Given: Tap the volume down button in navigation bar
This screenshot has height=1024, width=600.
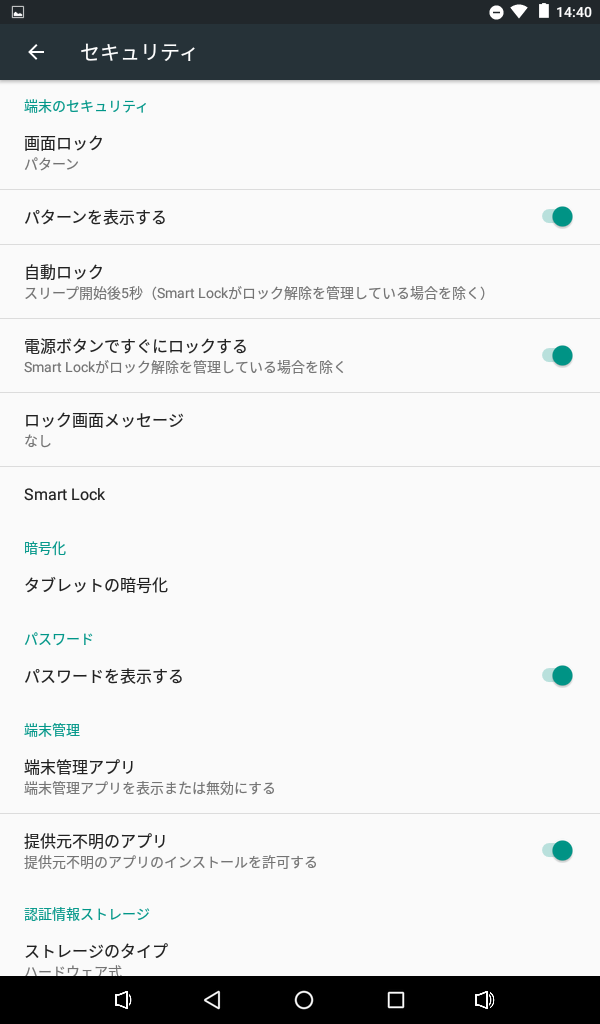Looking at the screenshot, I should click(x=123, y=1000).
